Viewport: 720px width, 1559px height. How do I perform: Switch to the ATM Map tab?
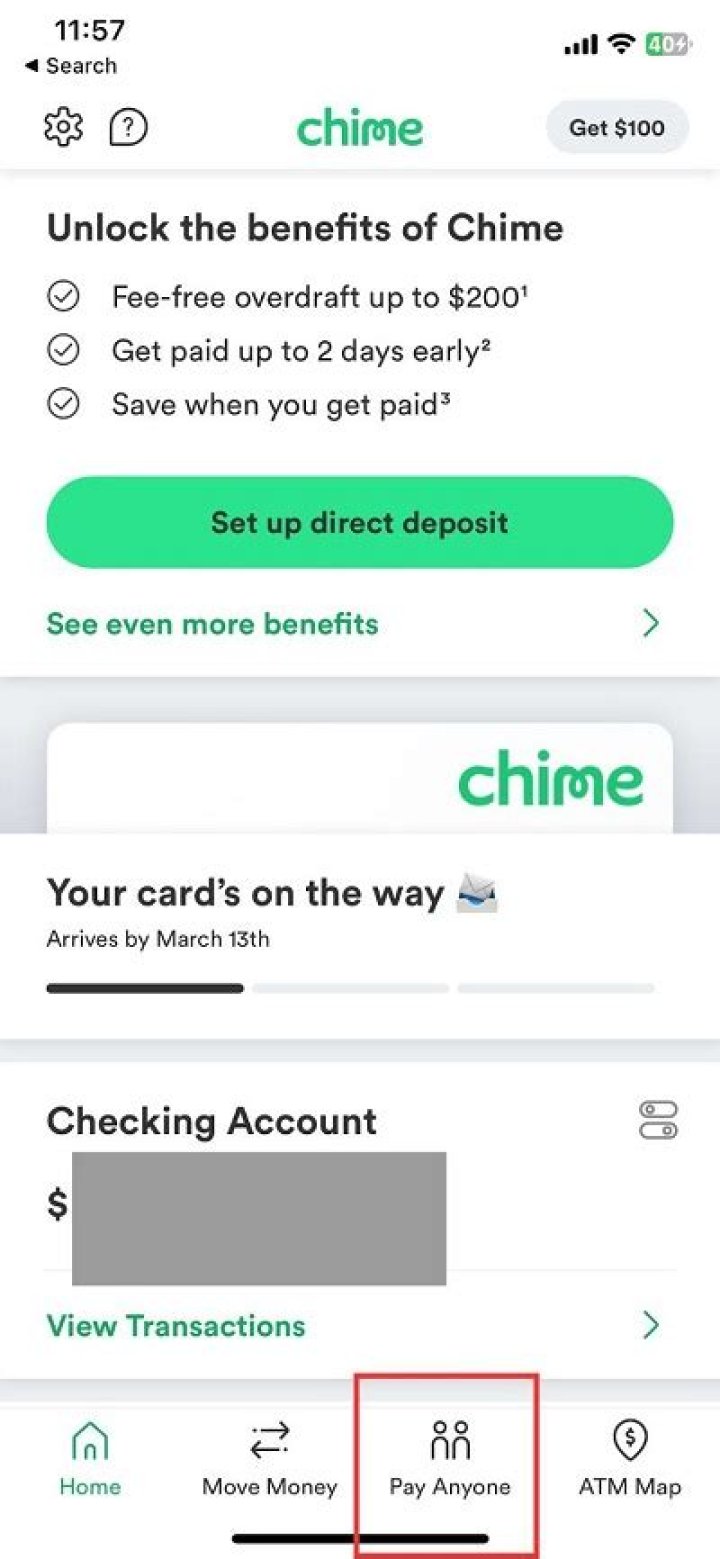[629, 1461]
